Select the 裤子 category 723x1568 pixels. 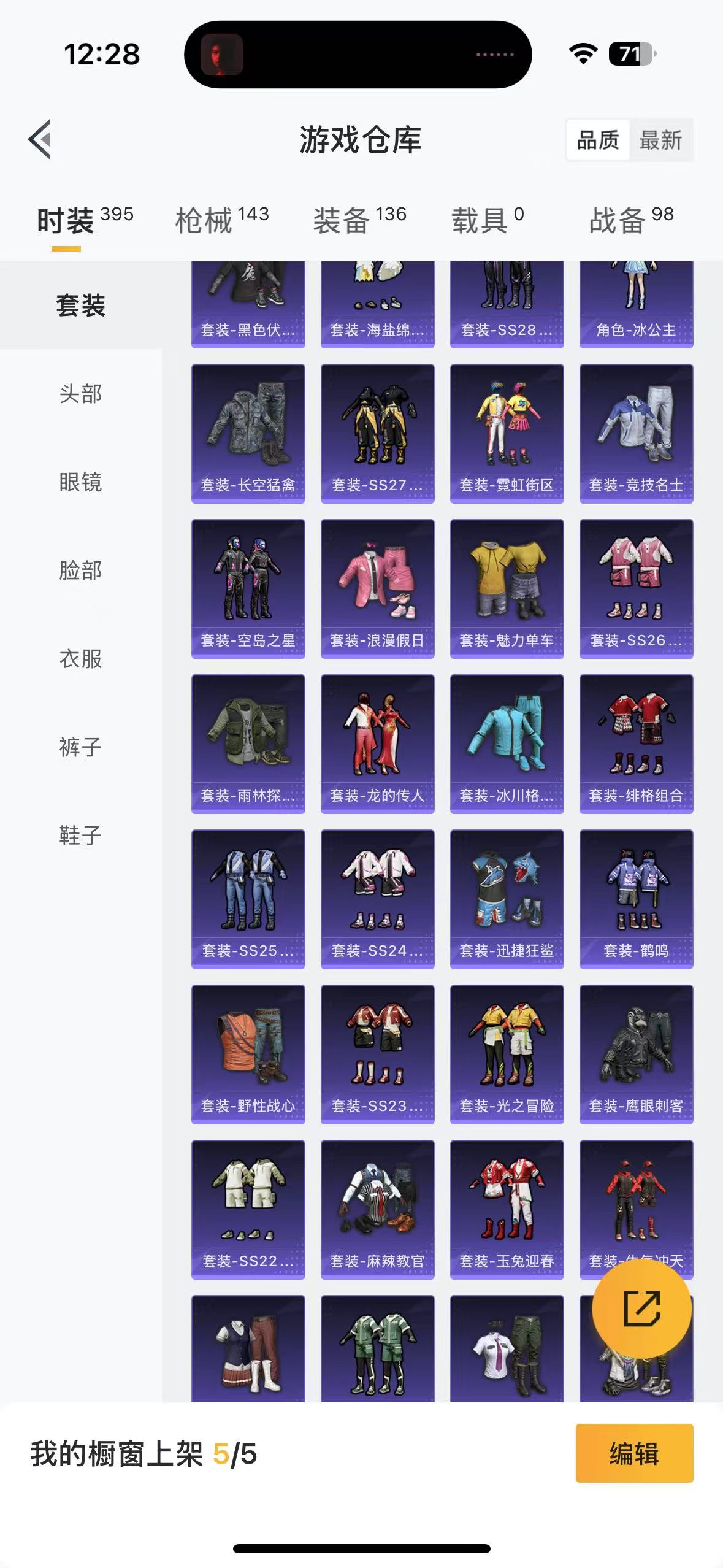(x=80, y=747)
